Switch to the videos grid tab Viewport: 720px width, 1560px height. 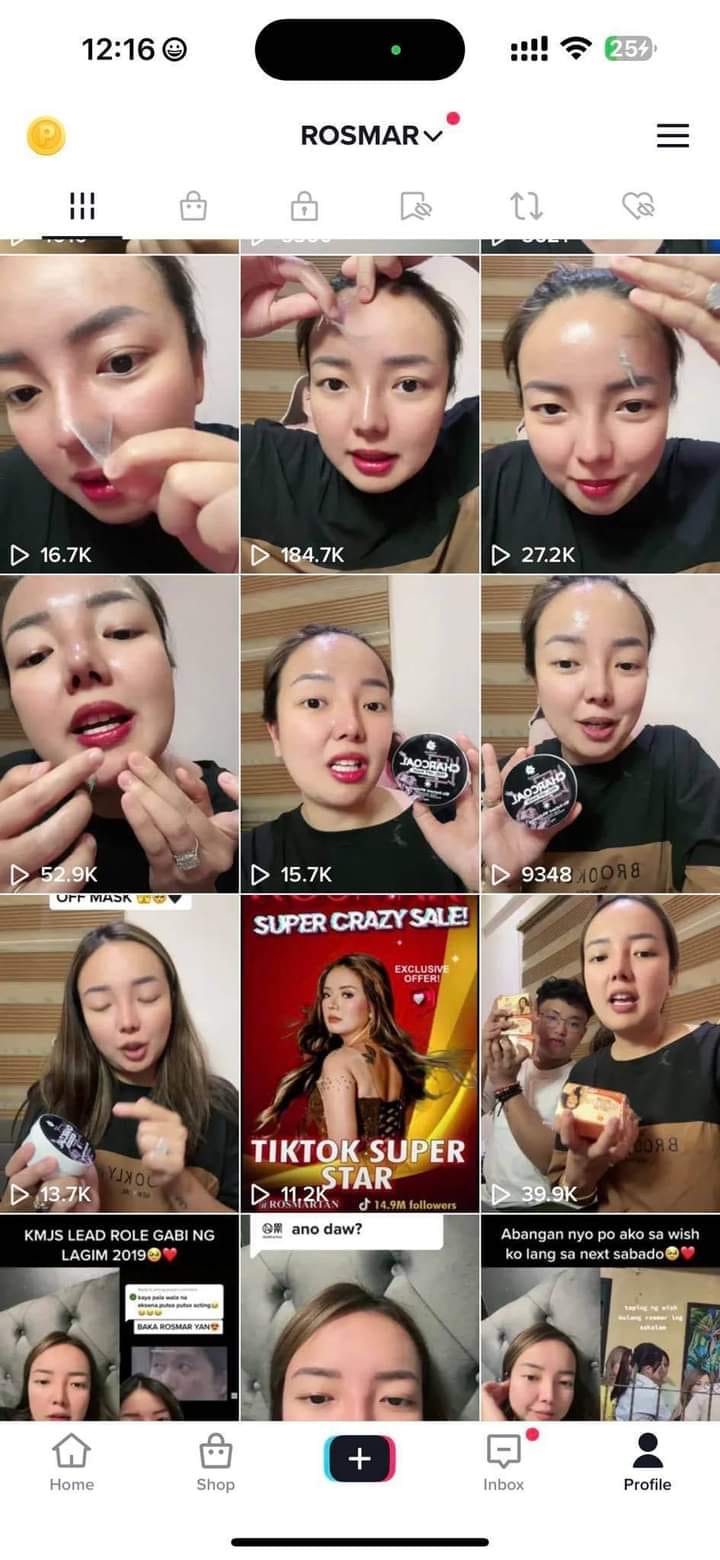82,206
